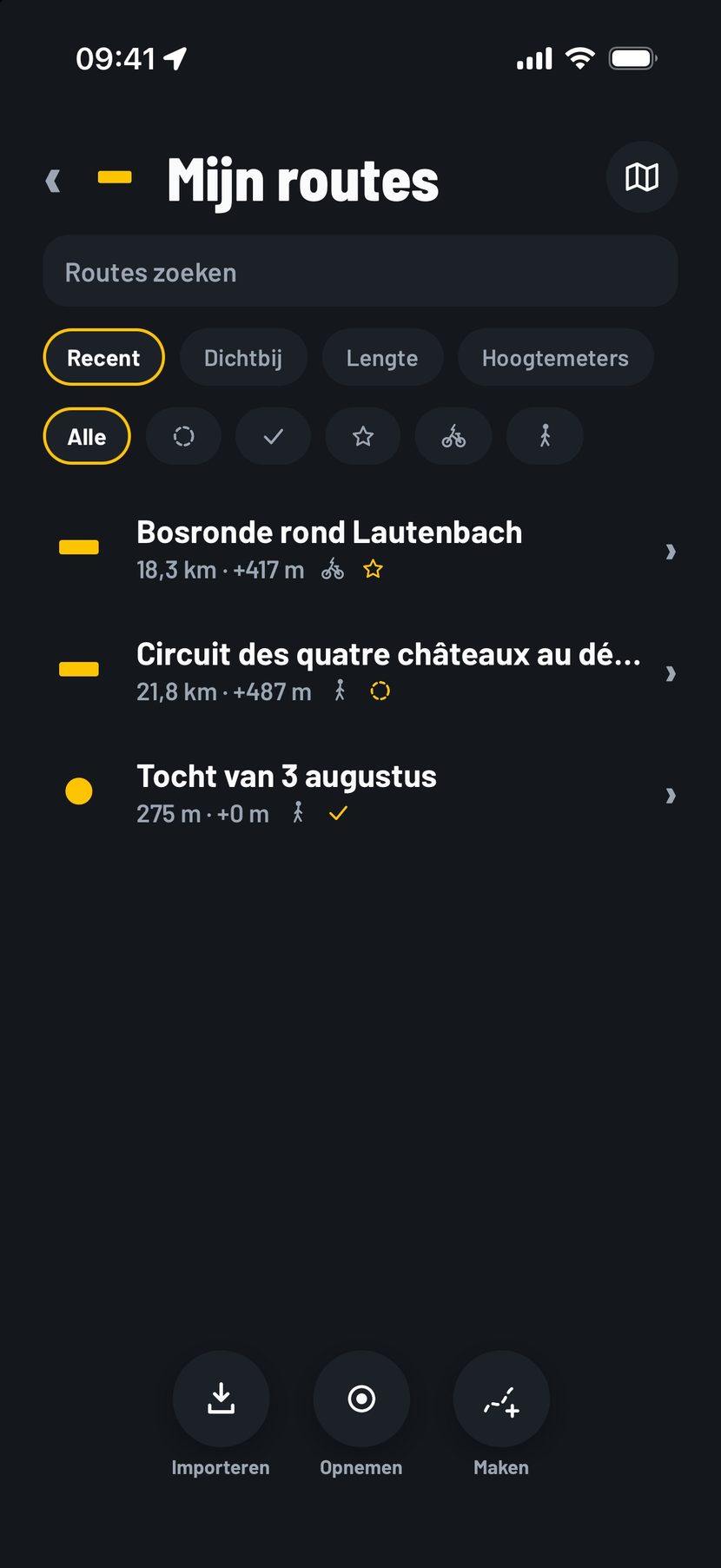Tap the Routes zoeken search field

coord(360,272)
